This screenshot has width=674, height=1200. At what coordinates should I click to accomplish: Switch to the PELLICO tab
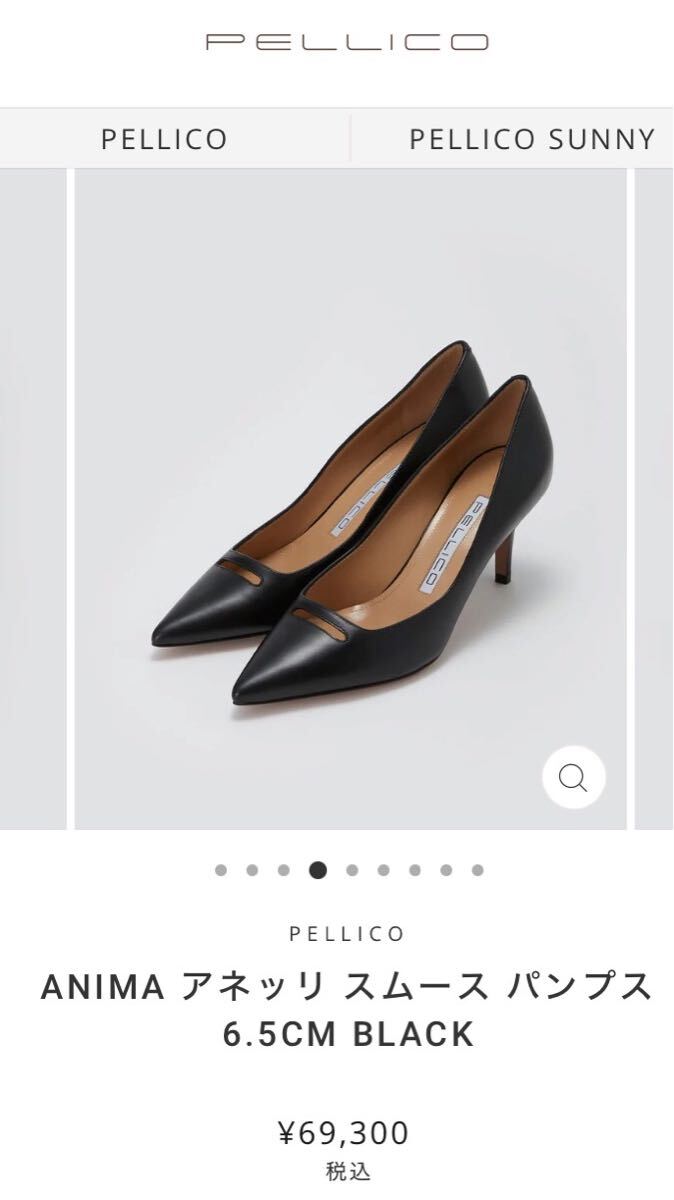coord(165,139)
